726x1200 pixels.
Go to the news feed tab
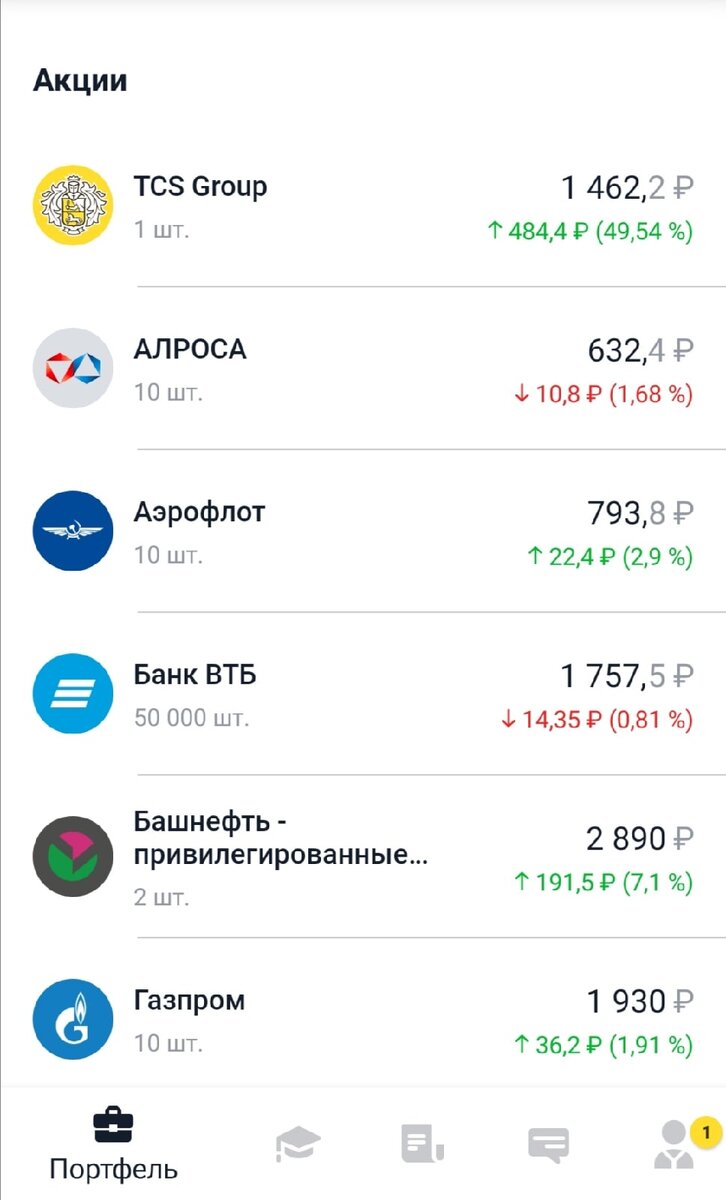coord(423,1144)
